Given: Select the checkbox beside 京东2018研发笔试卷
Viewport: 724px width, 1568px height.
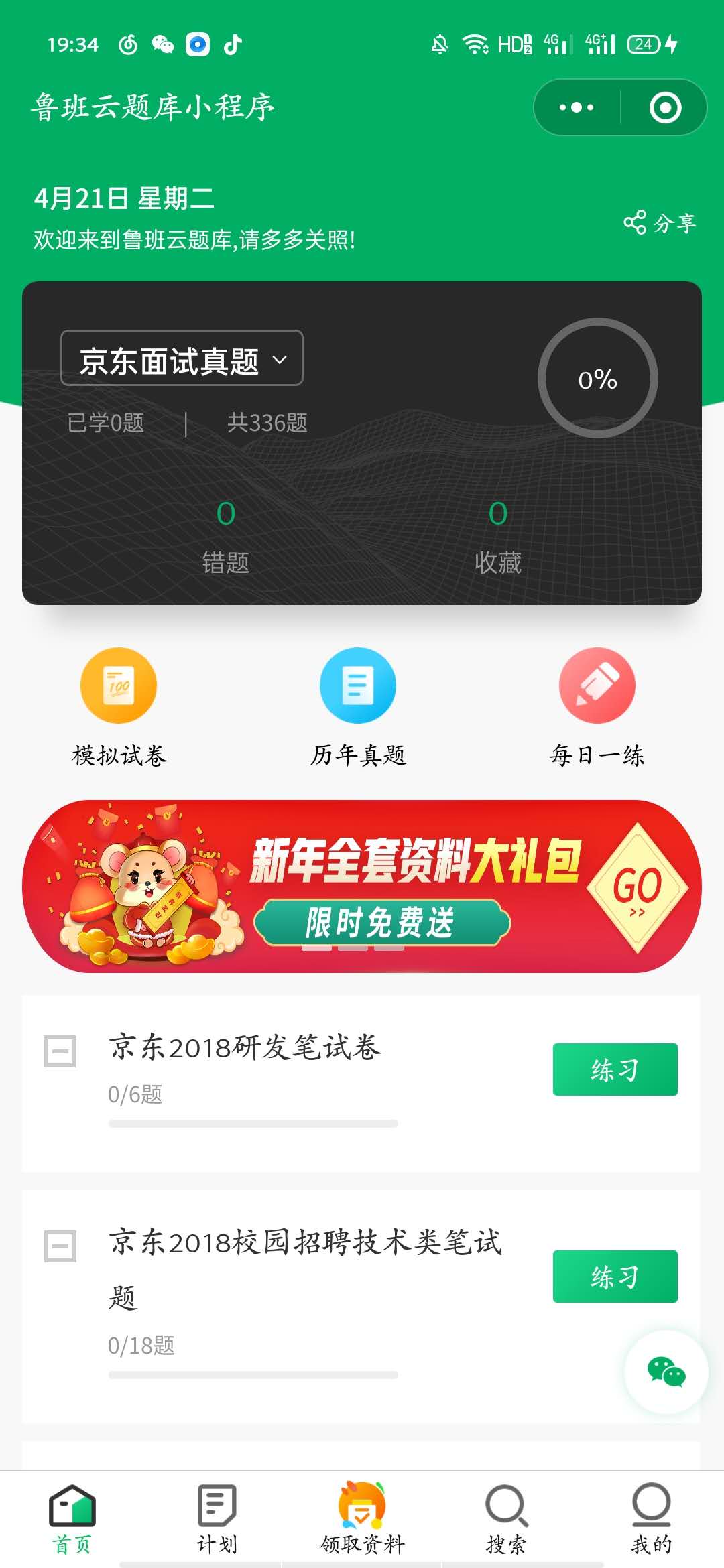Looking at the screenshot, I should pos(60,1051).
